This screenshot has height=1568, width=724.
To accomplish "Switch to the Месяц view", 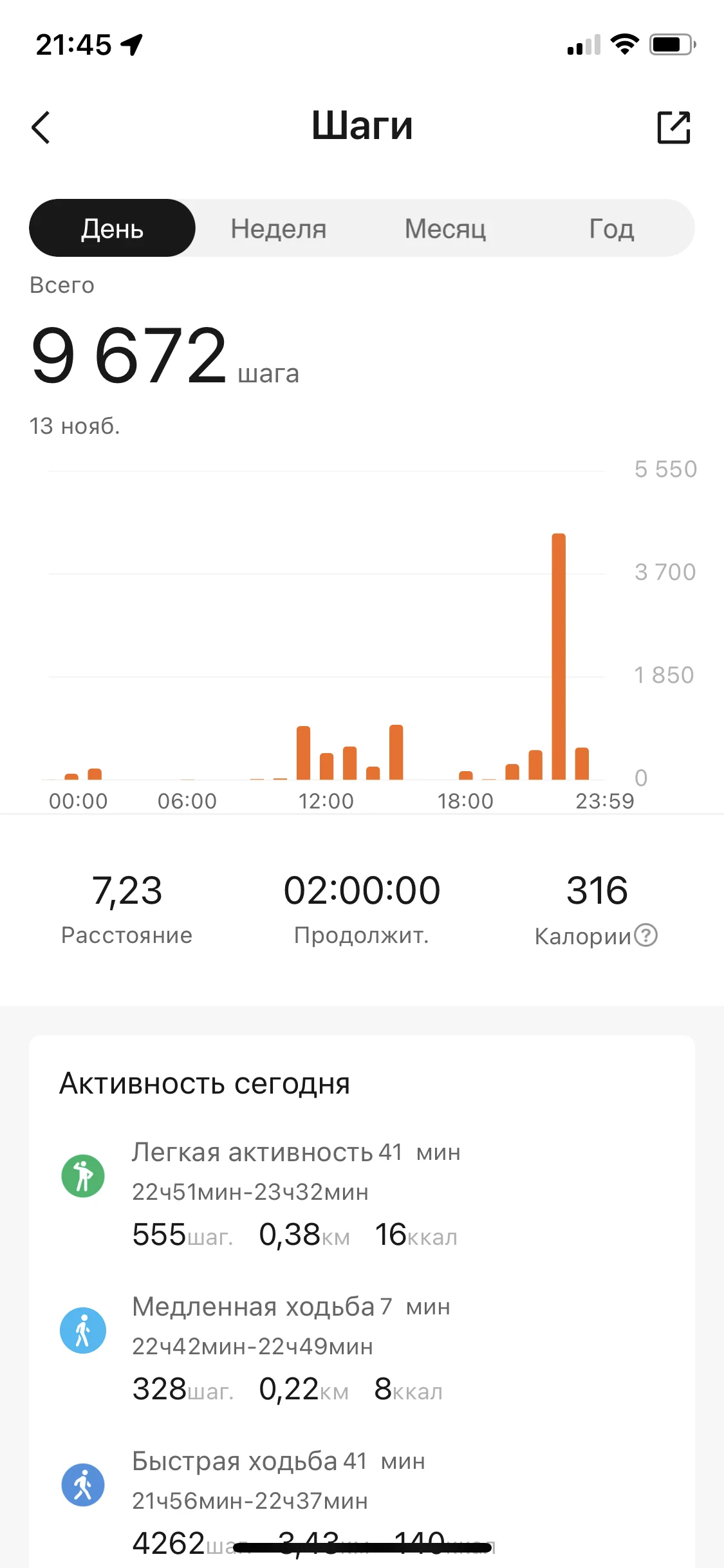I will click(x=445, y=229).
